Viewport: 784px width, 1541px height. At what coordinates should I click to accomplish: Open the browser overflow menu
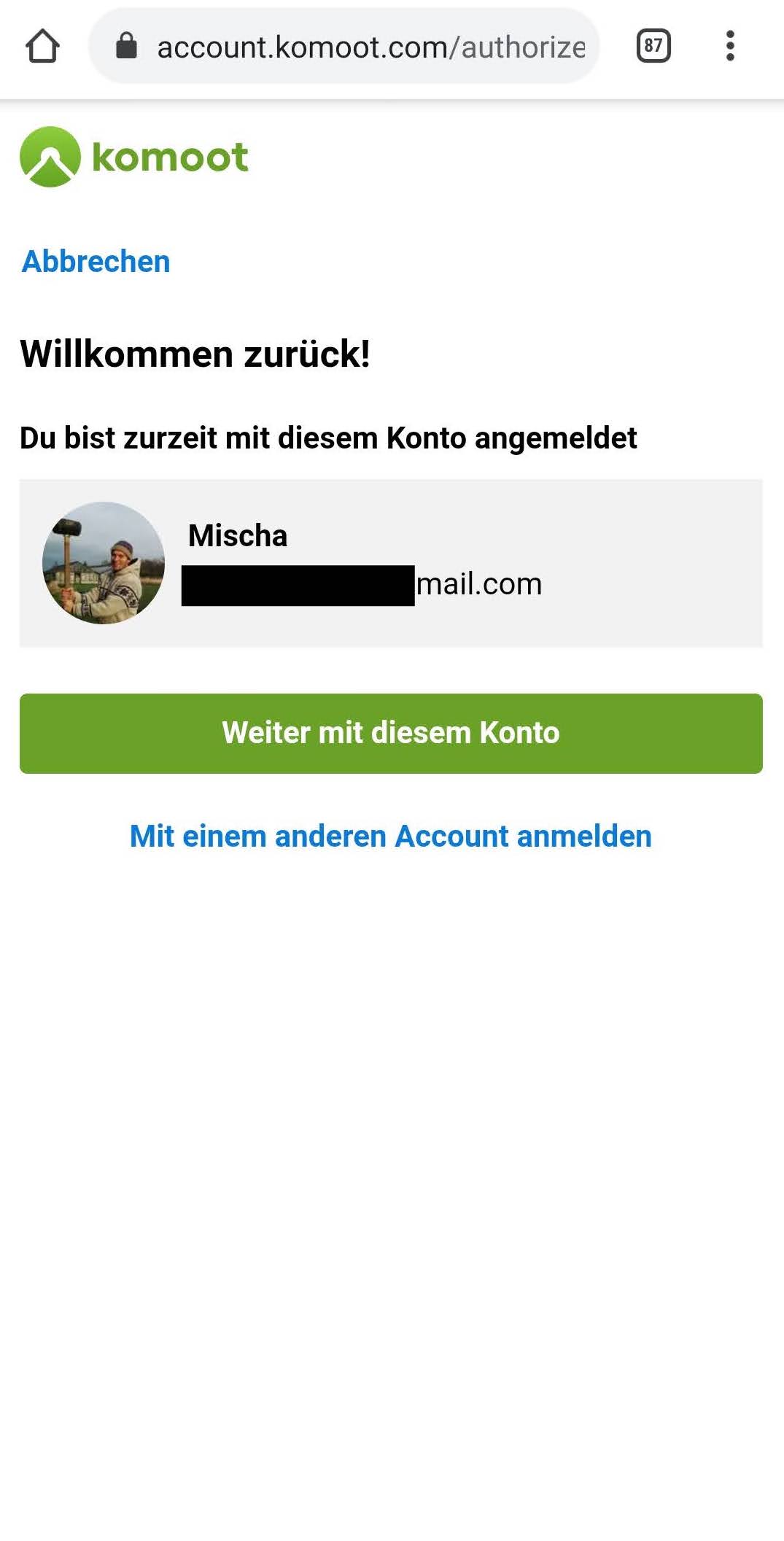tap(729, 47)
